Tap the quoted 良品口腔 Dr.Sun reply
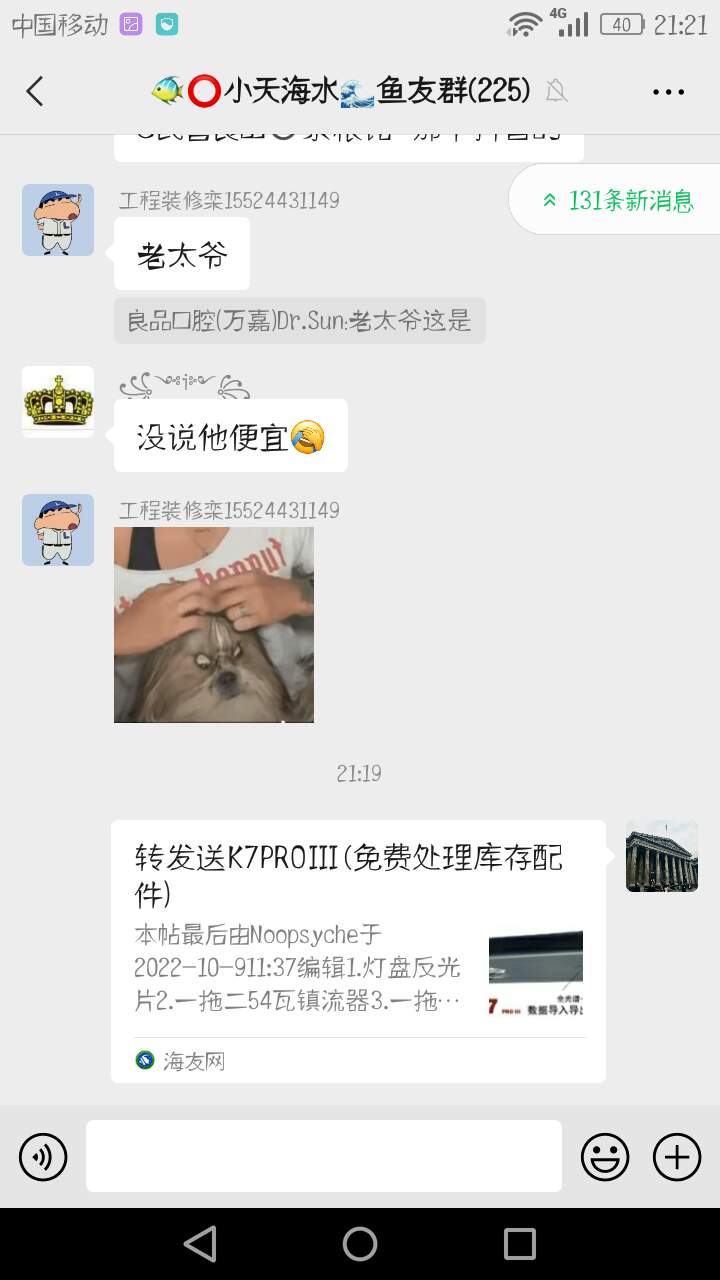Image resolution: width=720 pixels, height=1280 pixels. click(299, 321)
